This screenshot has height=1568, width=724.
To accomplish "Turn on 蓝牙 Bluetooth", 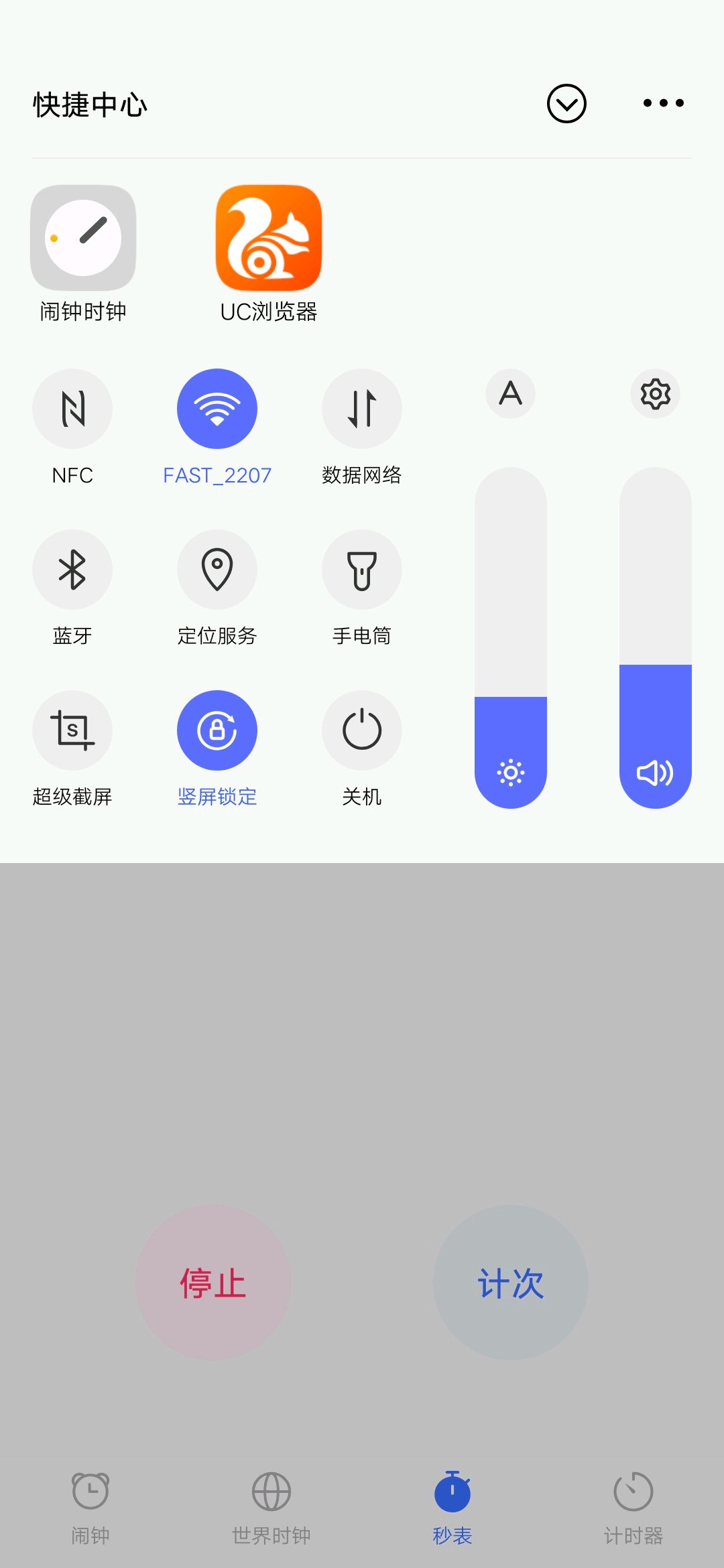I will coord(72,570).
